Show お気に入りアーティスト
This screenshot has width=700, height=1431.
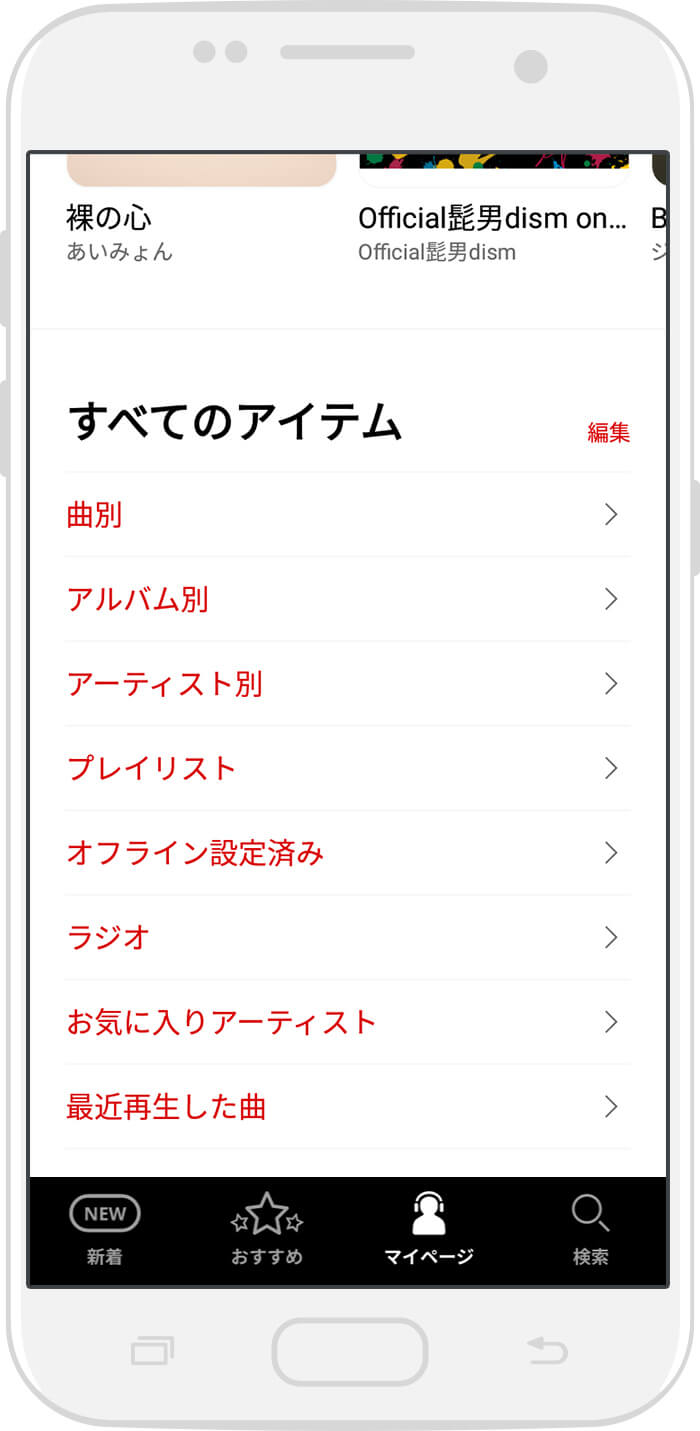(347, 1022)
